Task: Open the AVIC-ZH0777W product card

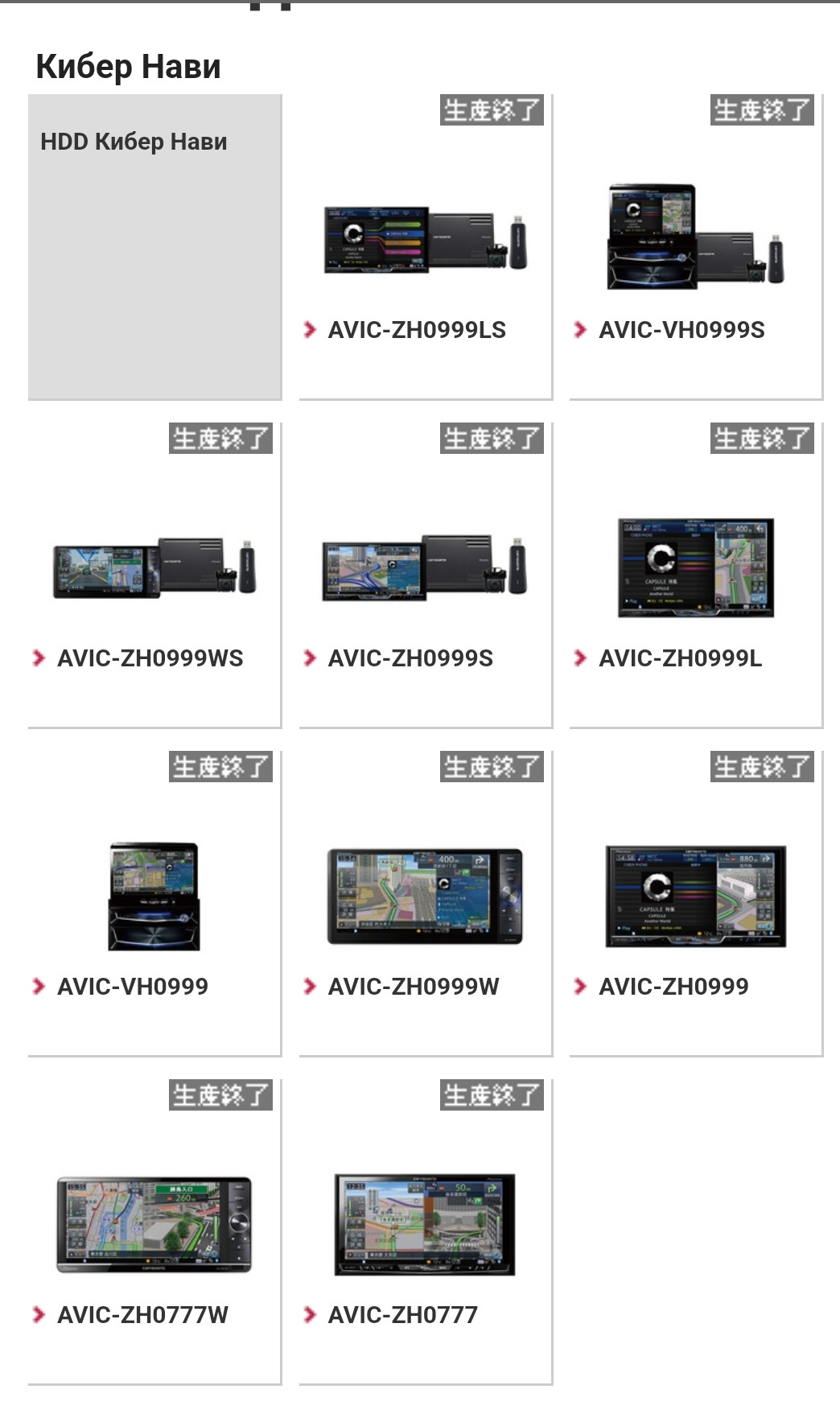Action: pos(154,1231)
